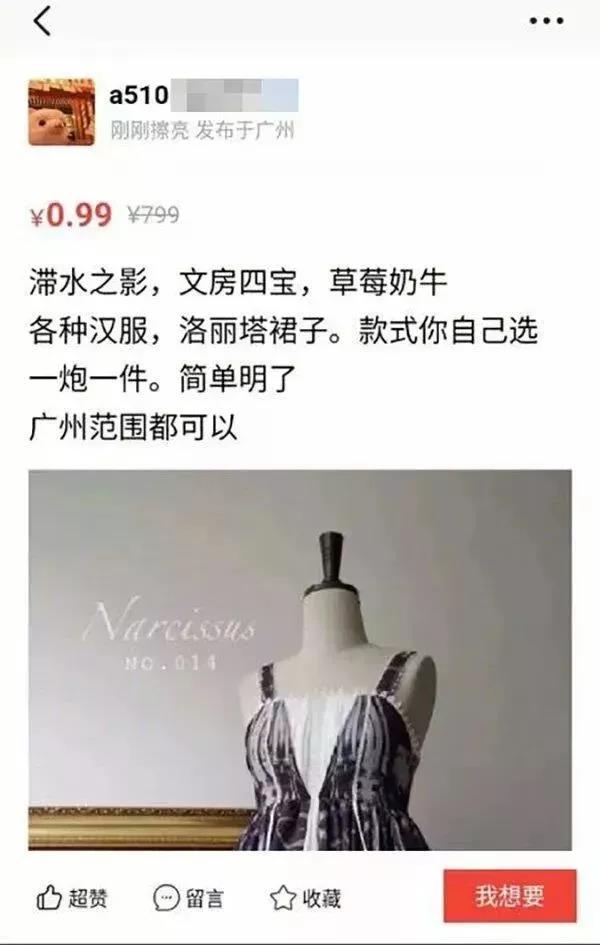Tap the red 我想要 button
600x945 pixels.
510,896
